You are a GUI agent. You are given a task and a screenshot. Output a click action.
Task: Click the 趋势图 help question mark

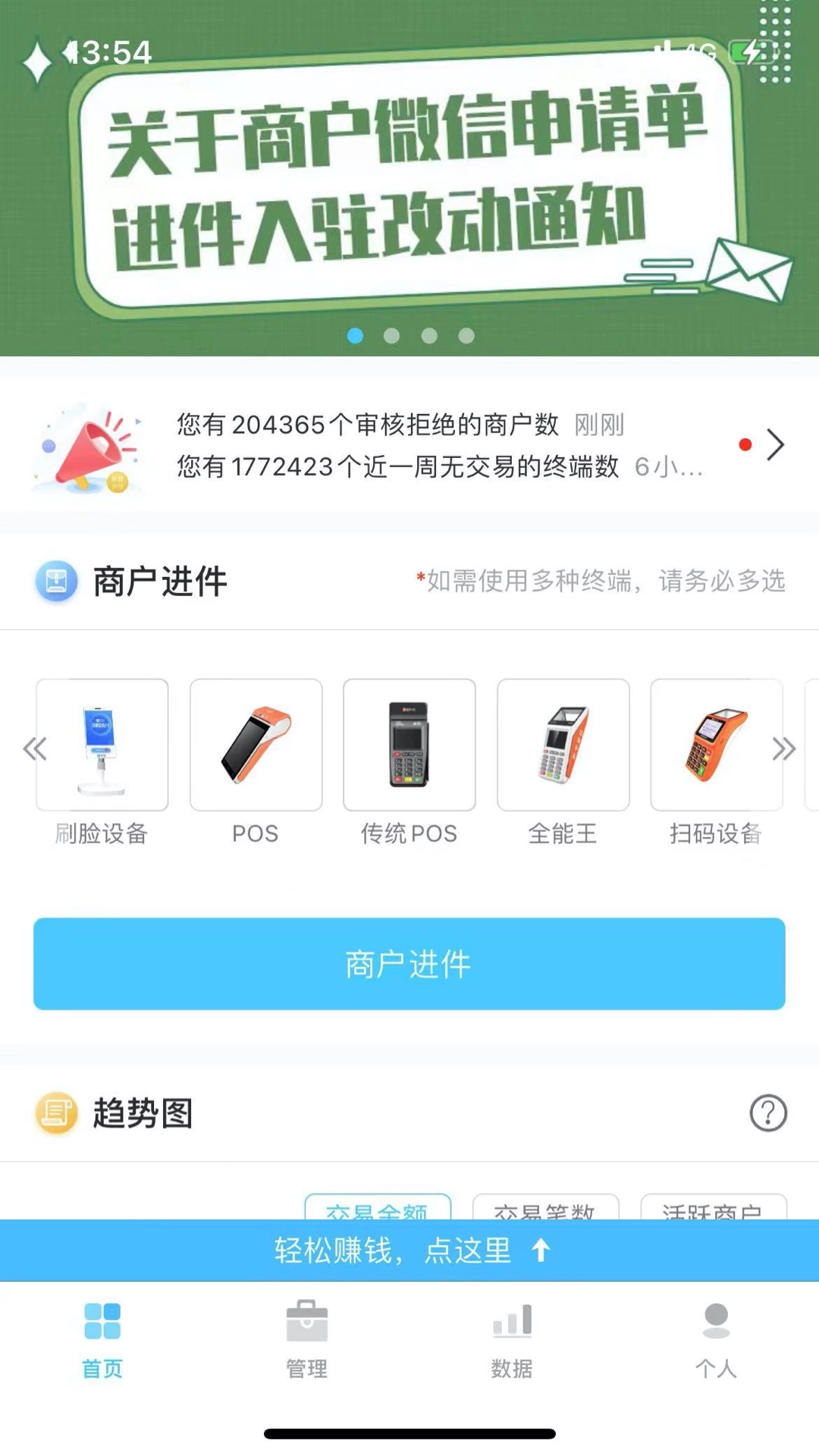pyautogui.click(x=768, y=1115)
